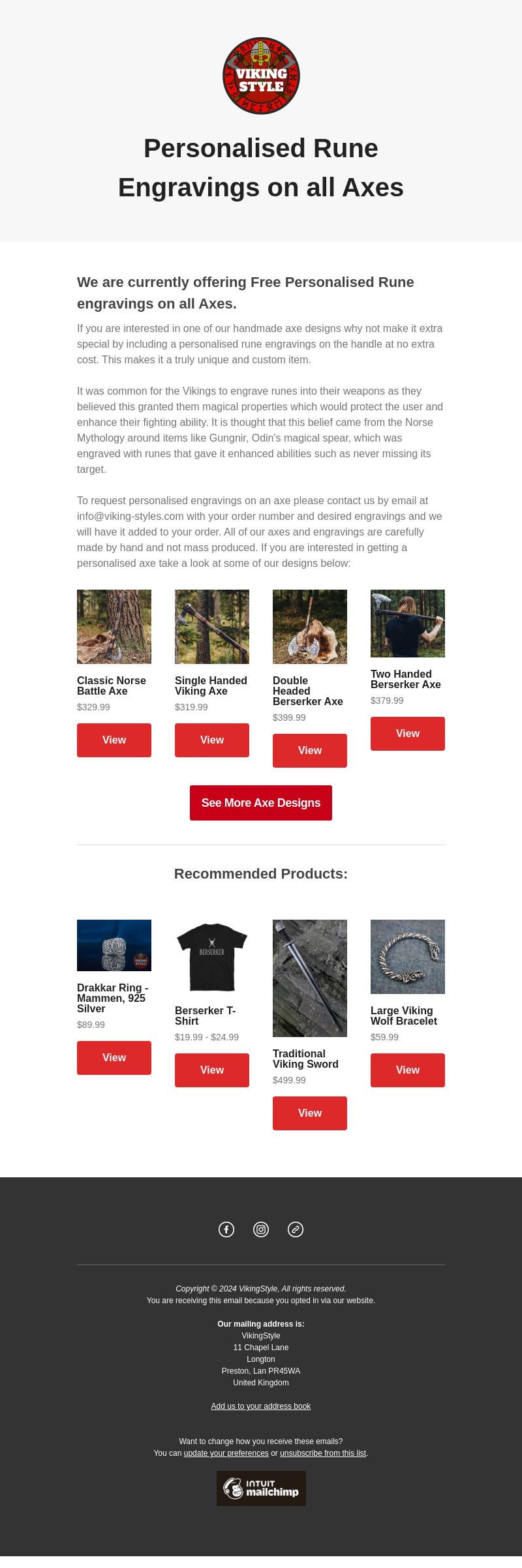Open the Intuit Mailchimp badge
Image resolution: width=522 pixels, height=1568 pixels.
pos(261,1488)
